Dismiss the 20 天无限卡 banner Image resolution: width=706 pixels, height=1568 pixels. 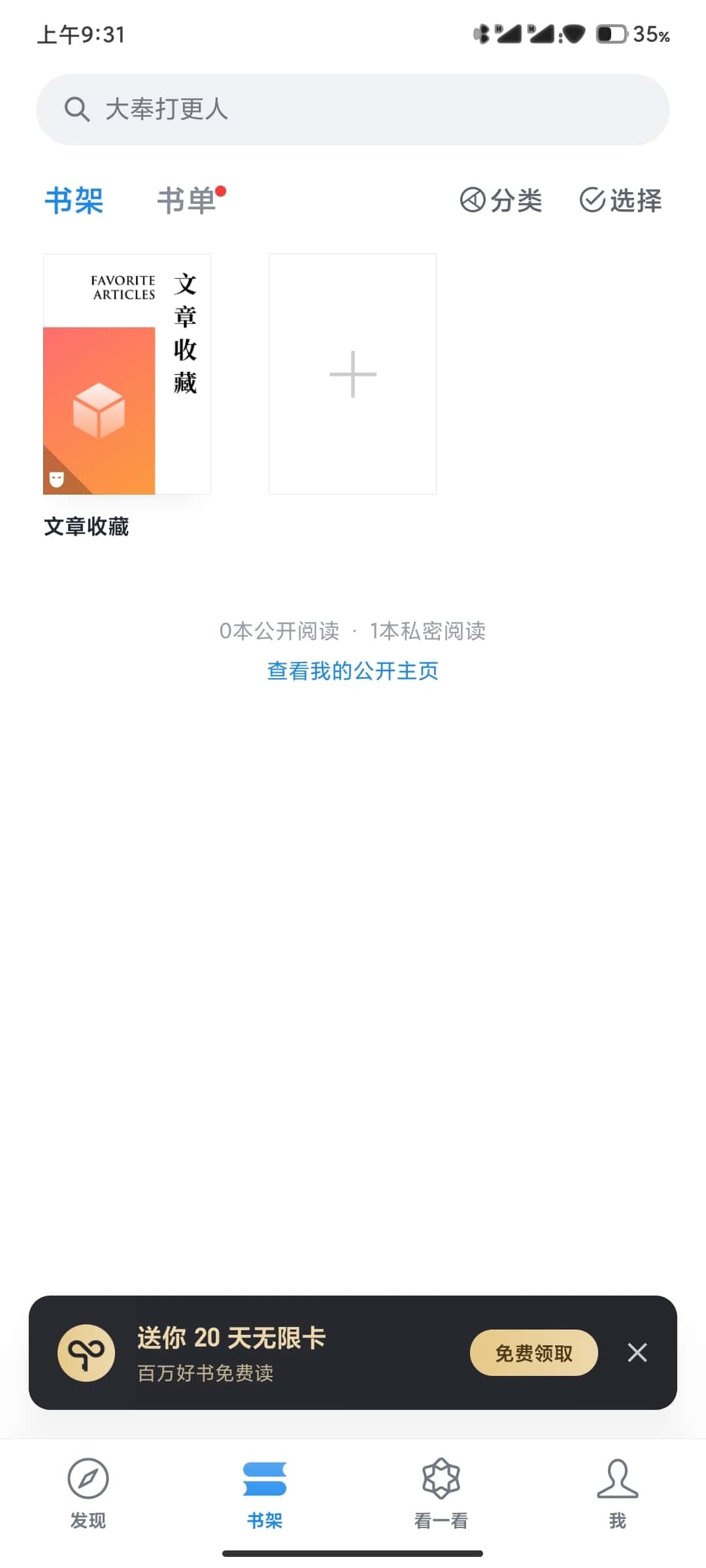637,1352
